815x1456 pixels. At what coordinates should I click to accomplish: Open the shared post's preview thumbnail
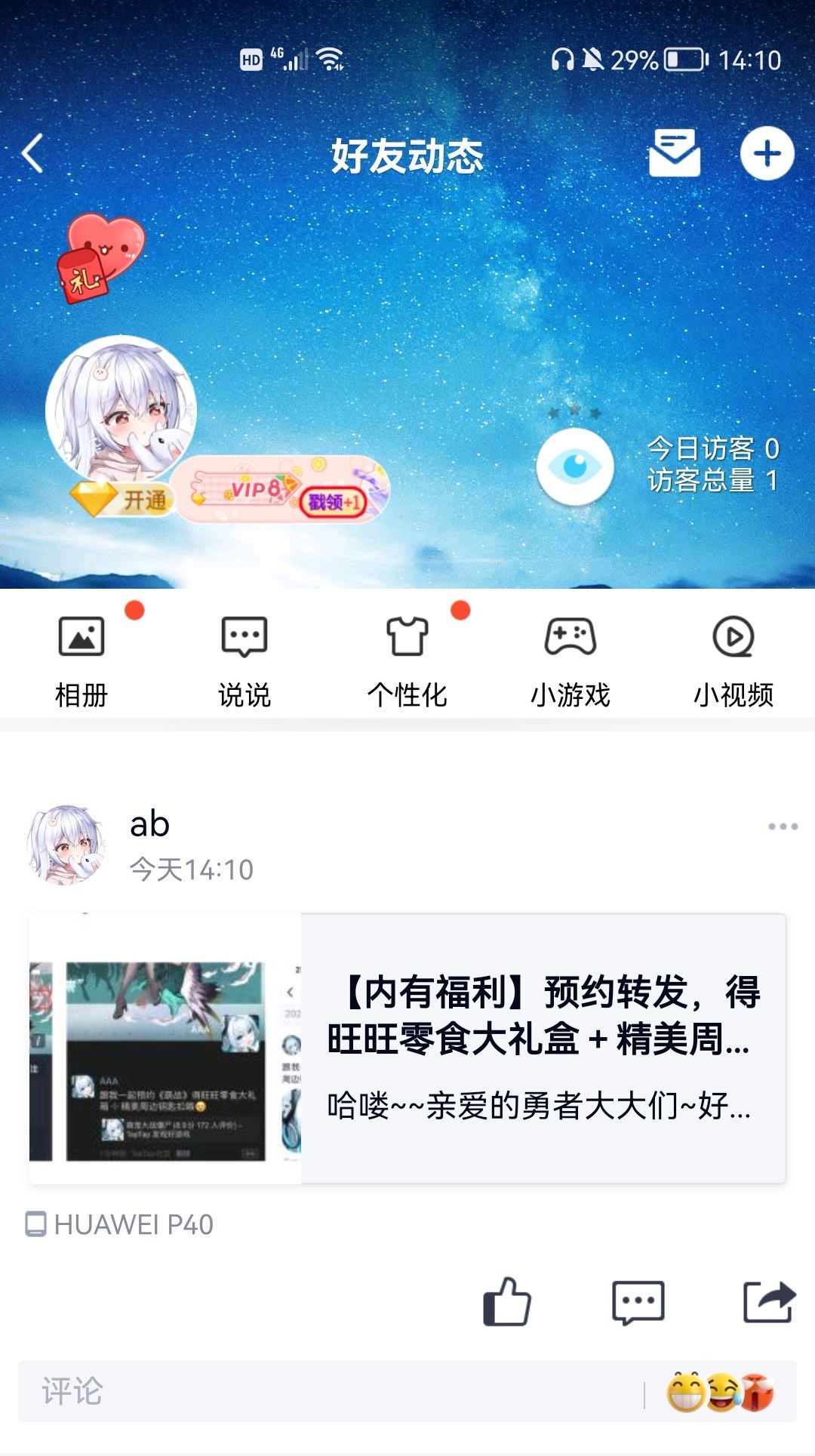tap(165, 1057)
